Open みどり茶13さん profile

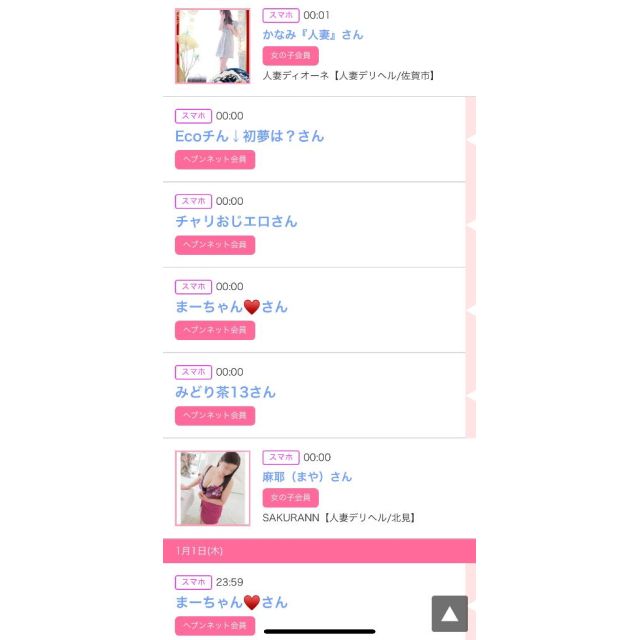225,392
